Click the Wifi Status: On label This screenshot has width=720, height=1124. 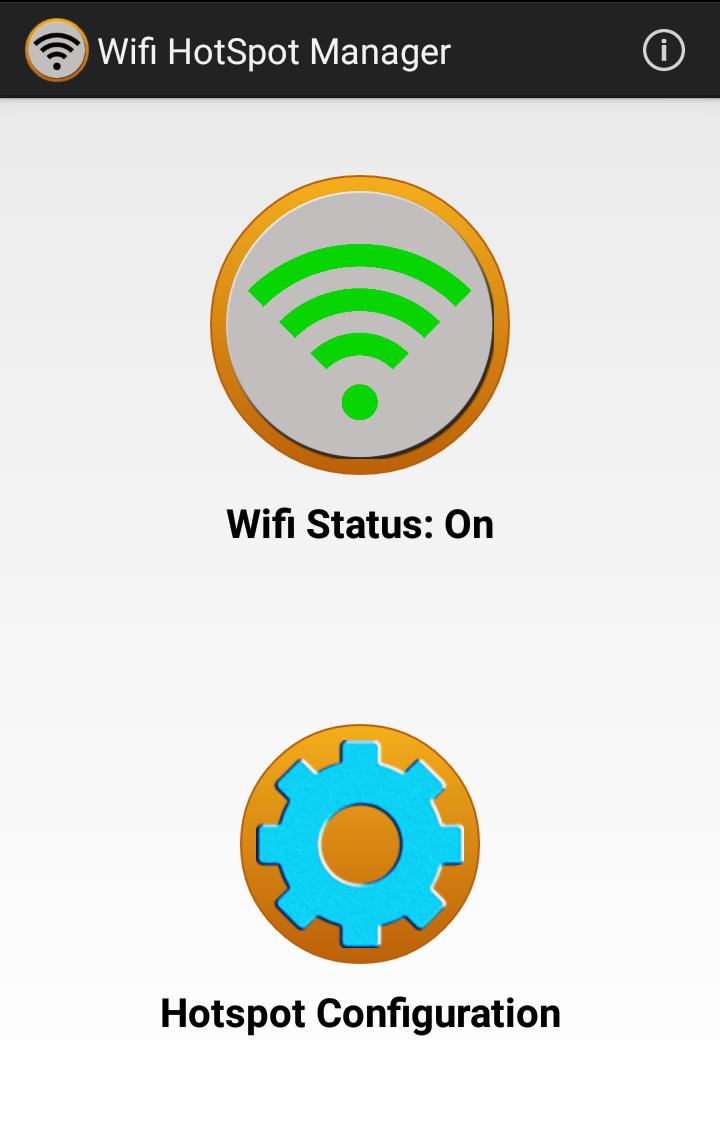pos(360,523)
